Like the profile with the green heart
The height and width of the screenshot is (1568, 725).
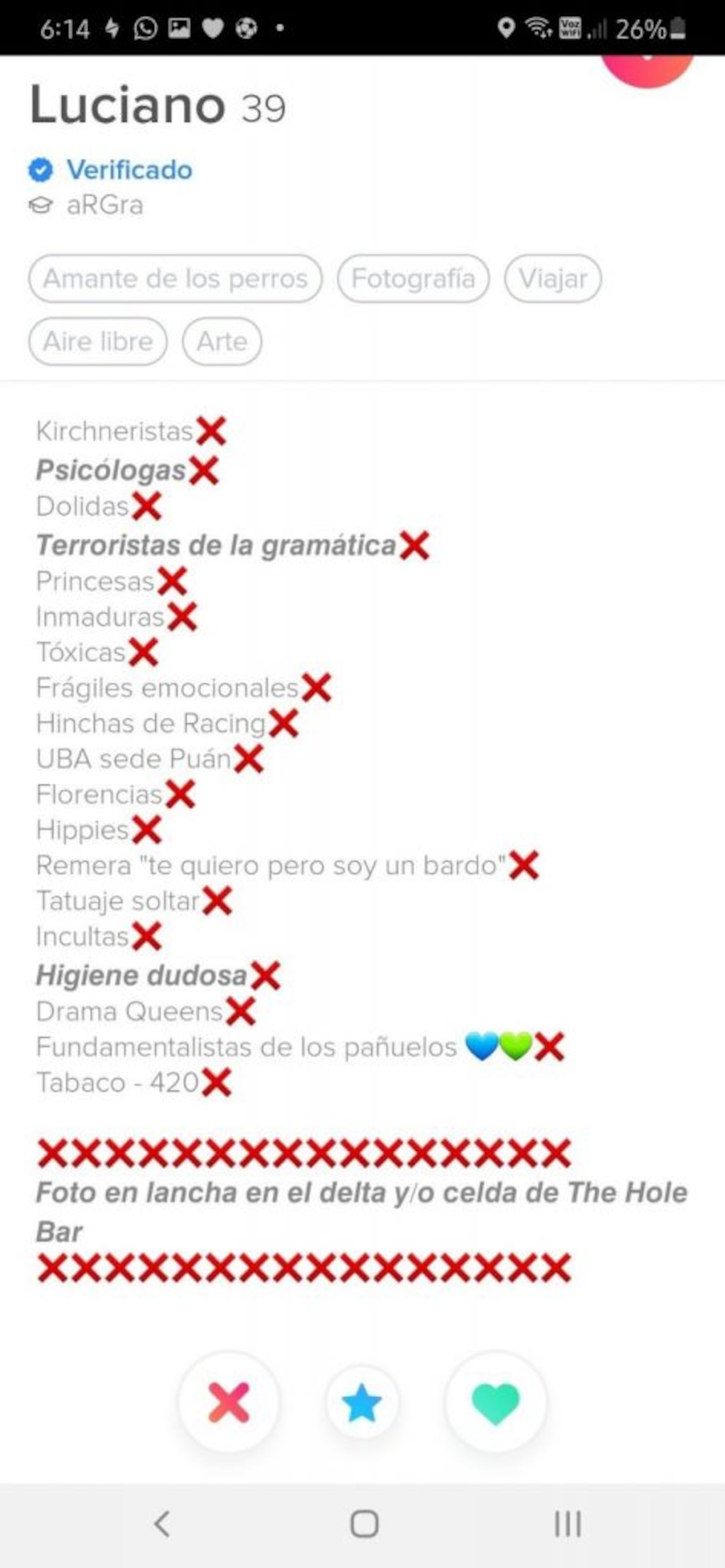[x=495, y=1402]
